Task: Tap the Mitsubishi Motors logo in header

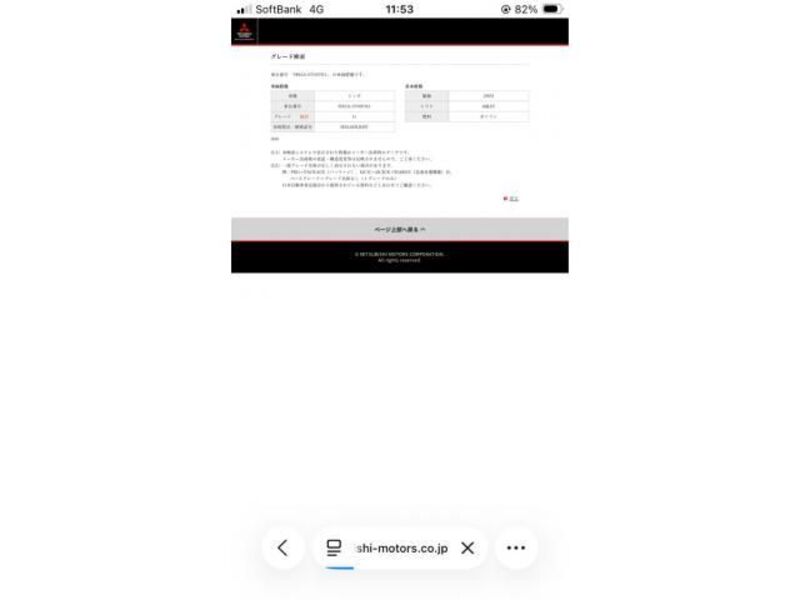Action: [244, 31]
